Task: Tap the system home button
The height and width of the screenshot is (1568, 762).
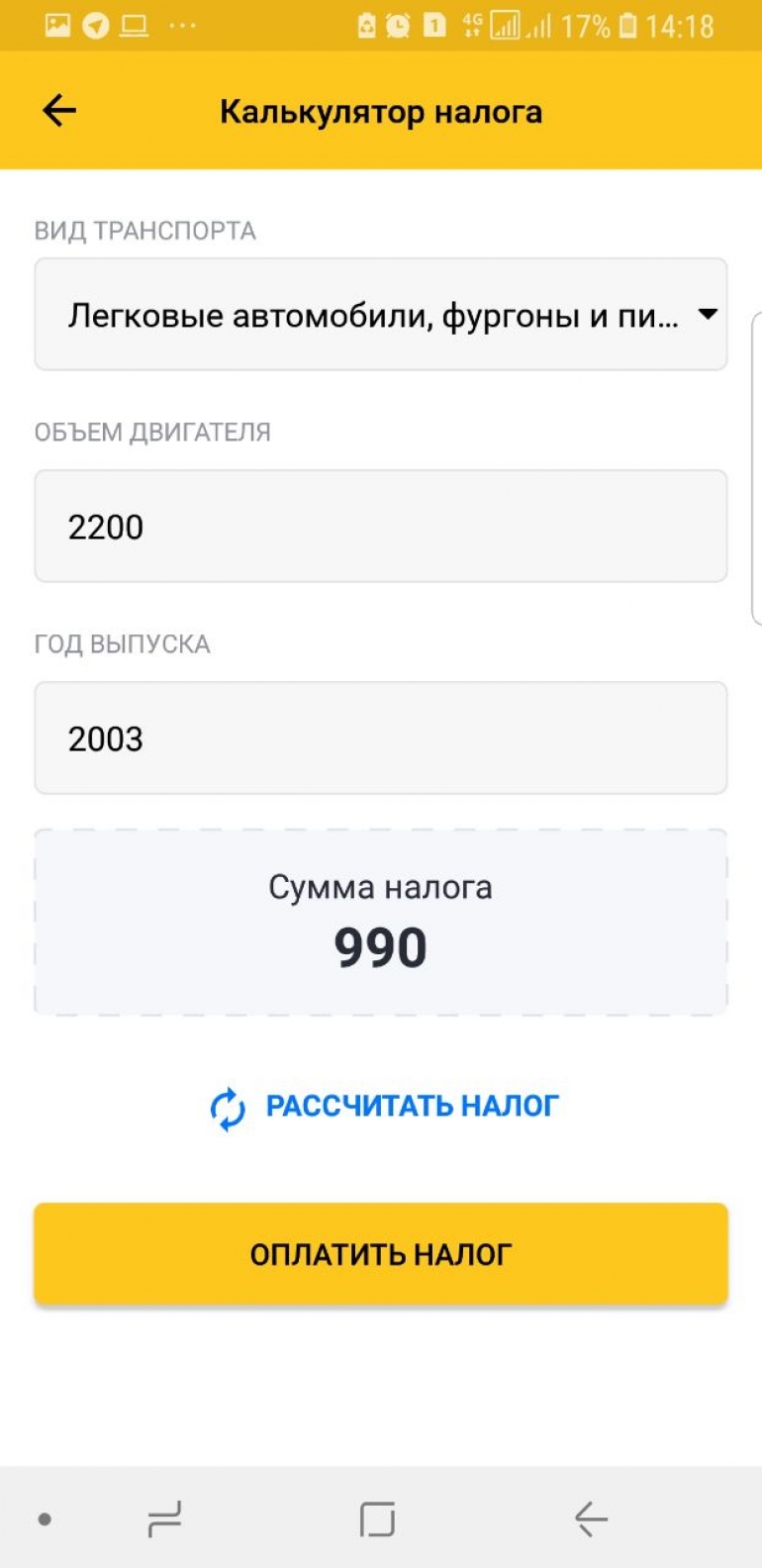Action: click(377, 1519)
